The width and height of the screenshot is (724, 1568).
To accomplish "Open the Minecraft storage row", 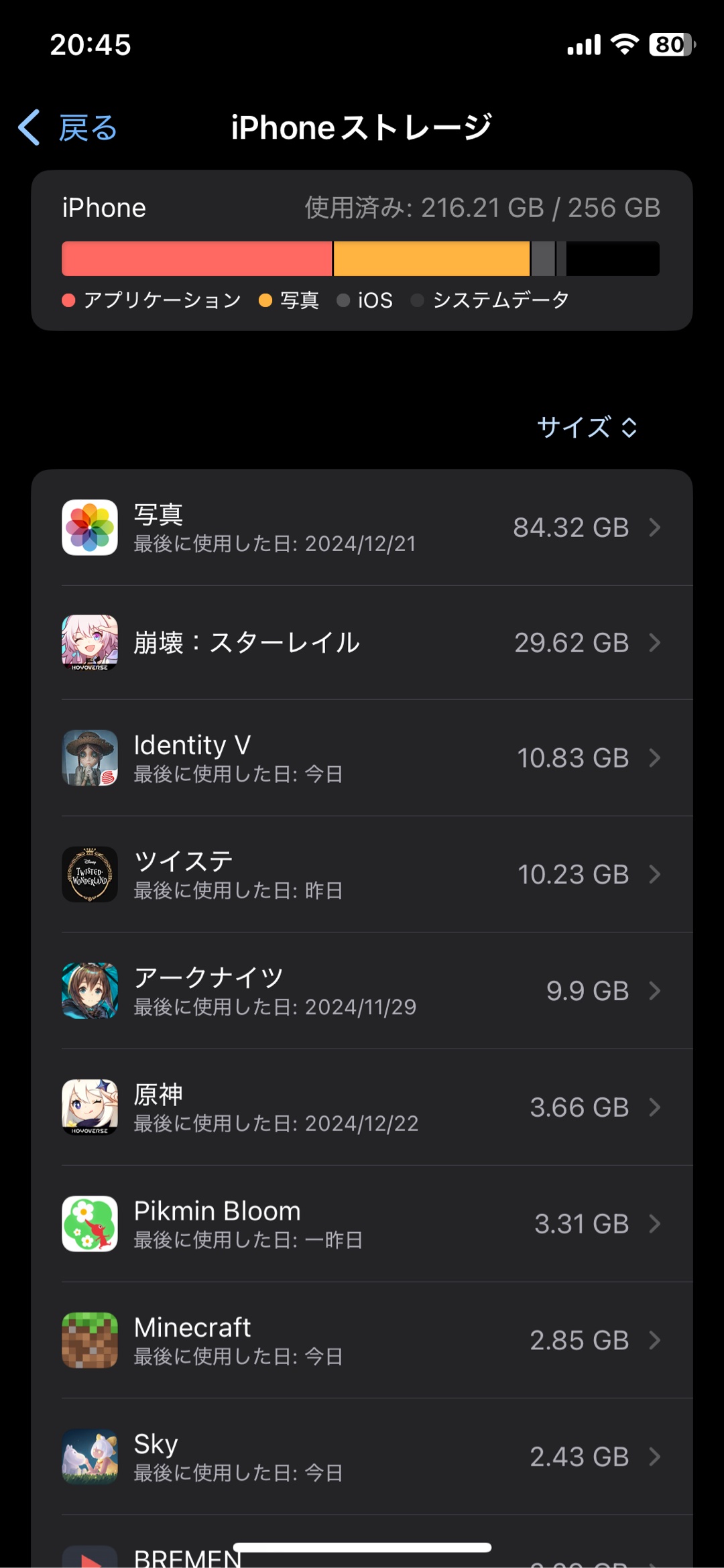I will coord(362,1341).
